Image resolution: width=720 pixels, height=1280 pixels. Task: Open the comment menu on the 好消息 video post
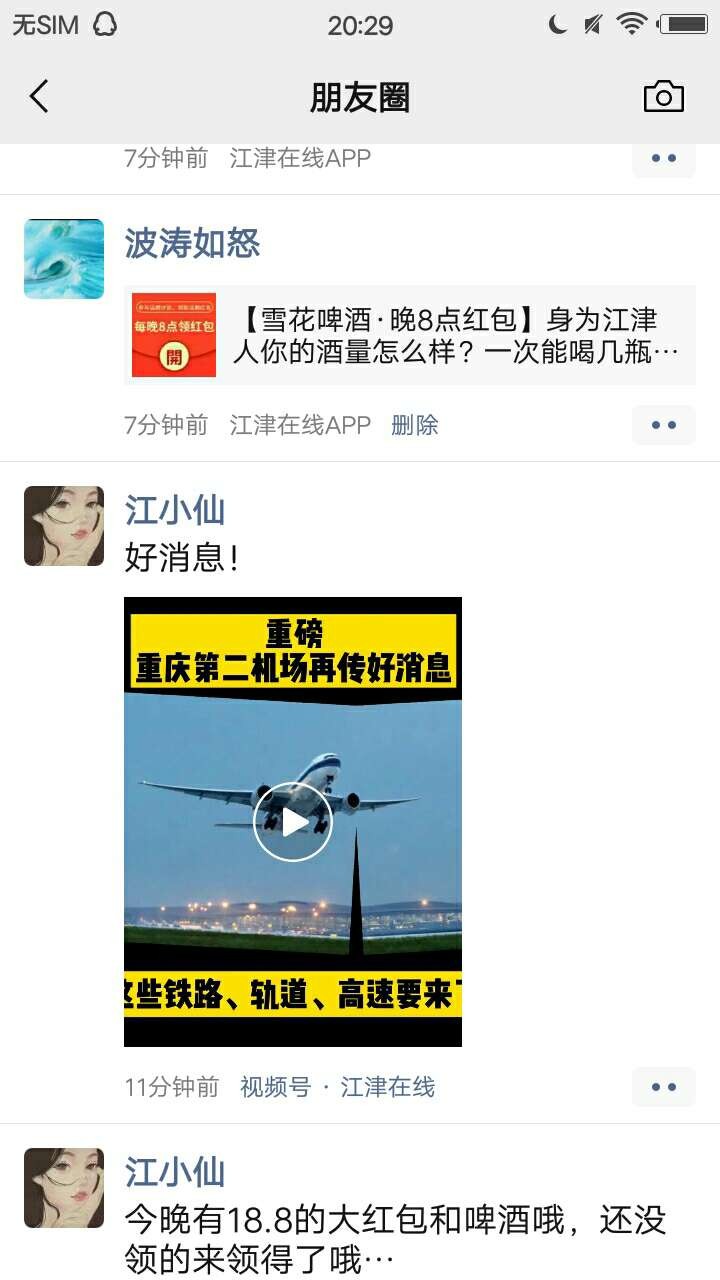point(663,1087)
